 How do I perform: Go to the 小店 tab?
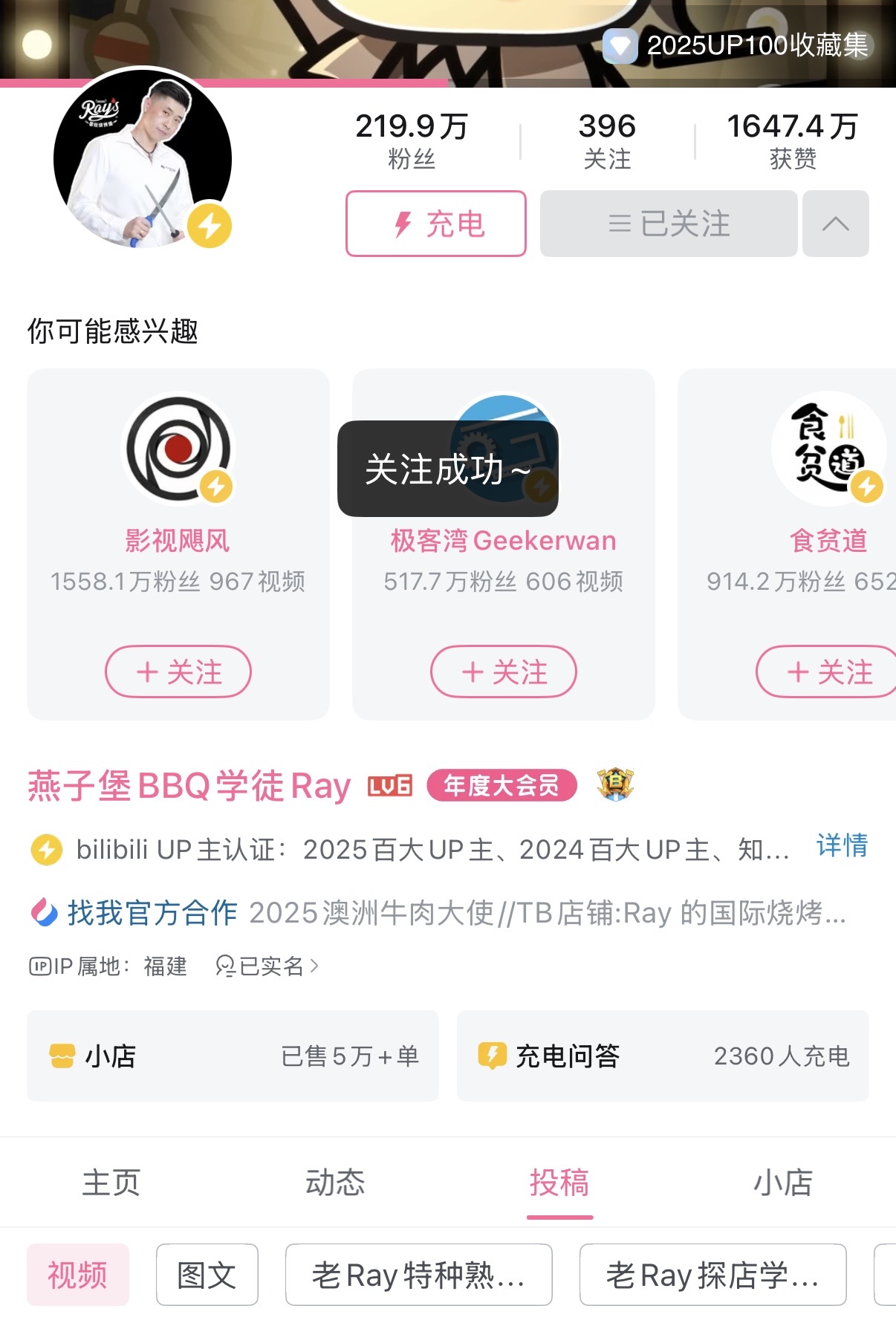click(x=784, y=1183)
